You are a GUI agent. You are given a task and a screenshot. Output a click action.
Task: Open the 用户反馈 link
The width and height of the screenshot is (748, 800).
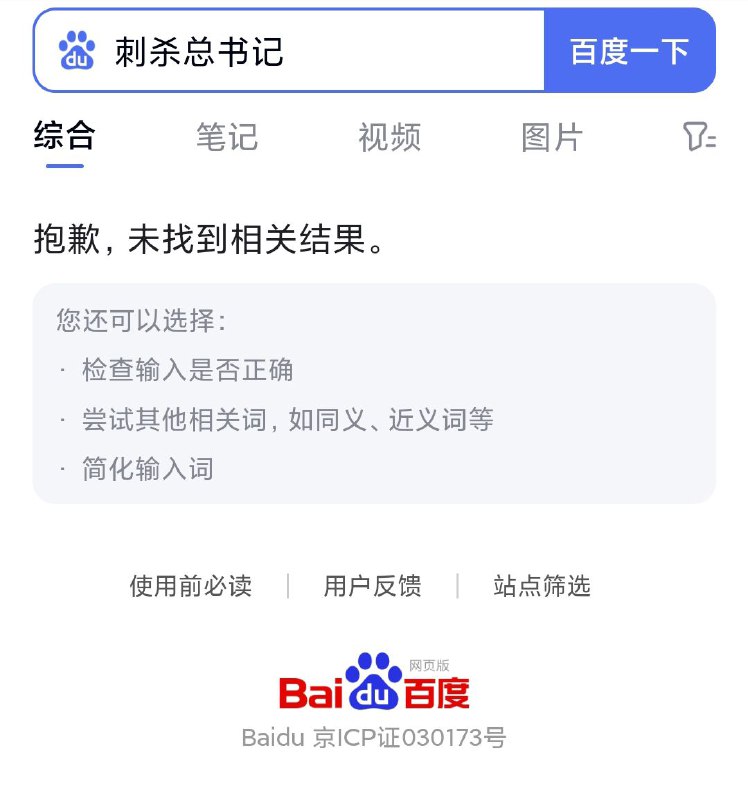pyautogui.click(x=373, y=586)
